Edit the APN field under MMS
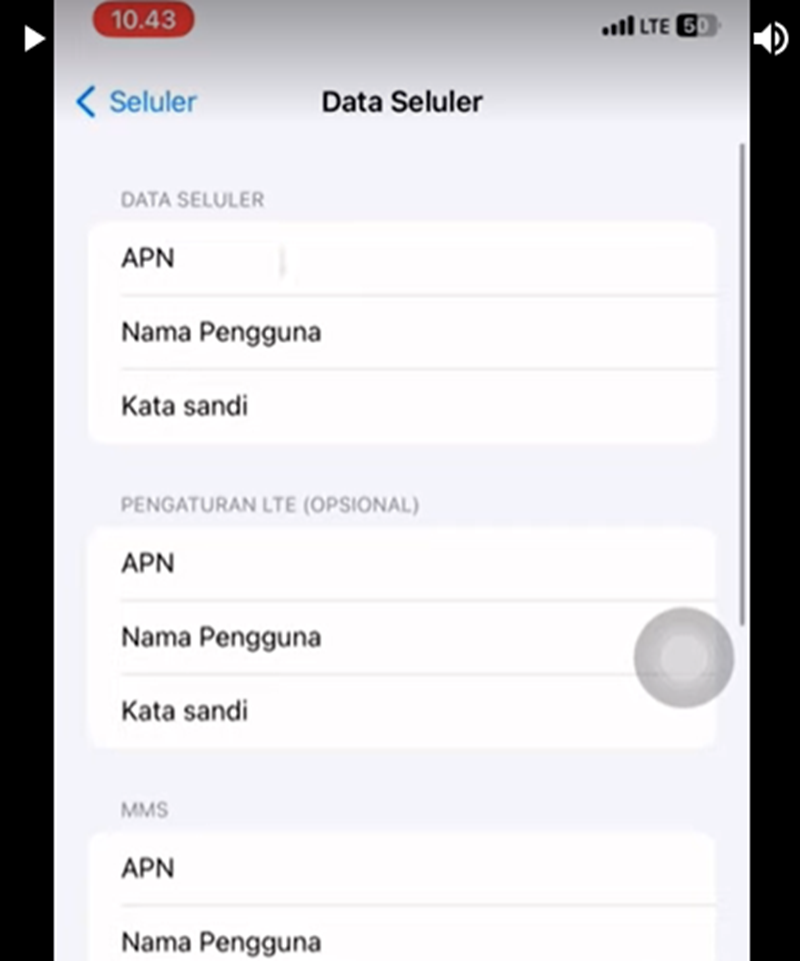800x961 pixels. pyautogui.click(x=400, y=868)
